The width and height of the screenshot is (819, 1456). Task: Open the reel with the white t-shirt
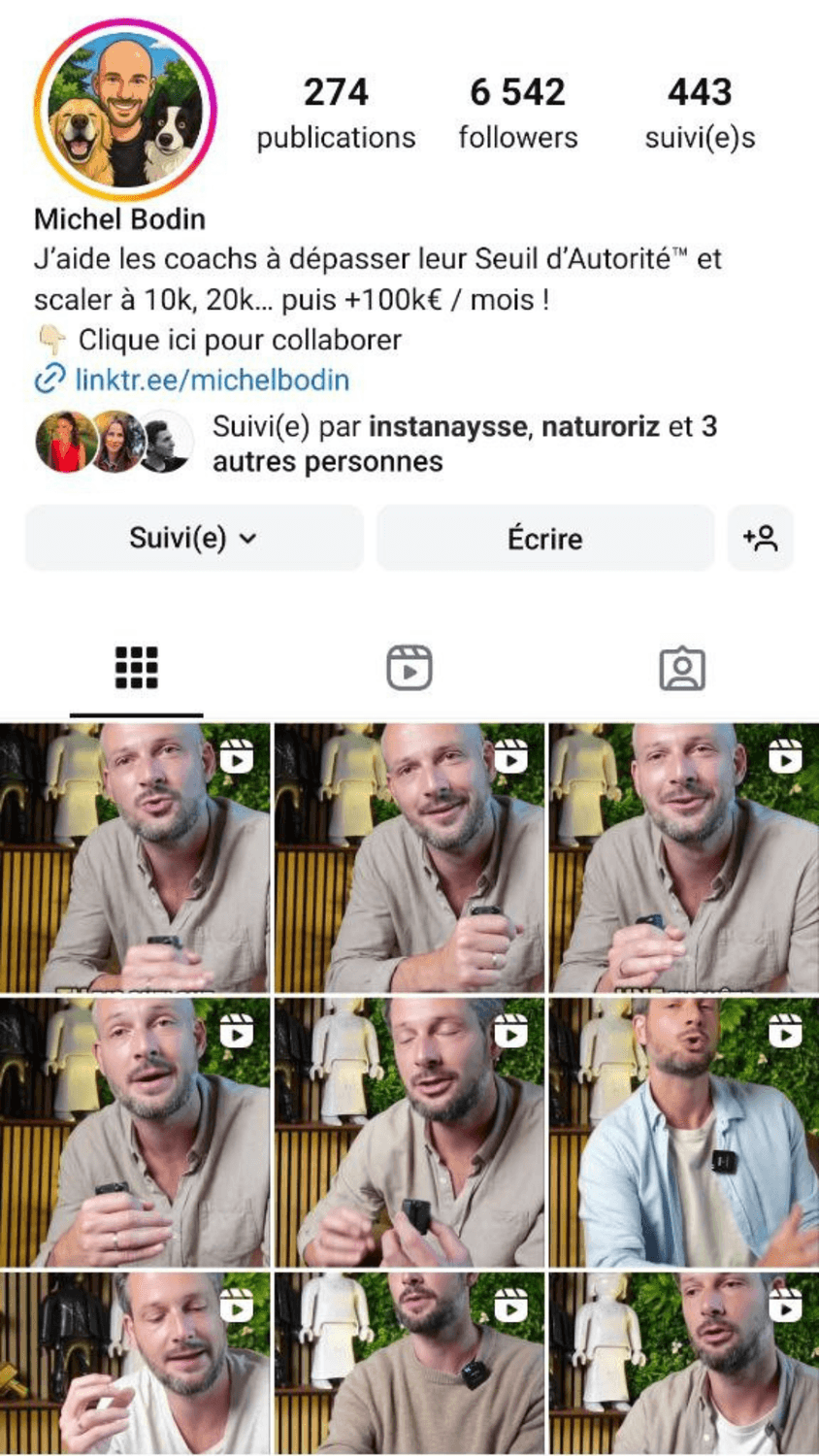(x=135, y=1363)
